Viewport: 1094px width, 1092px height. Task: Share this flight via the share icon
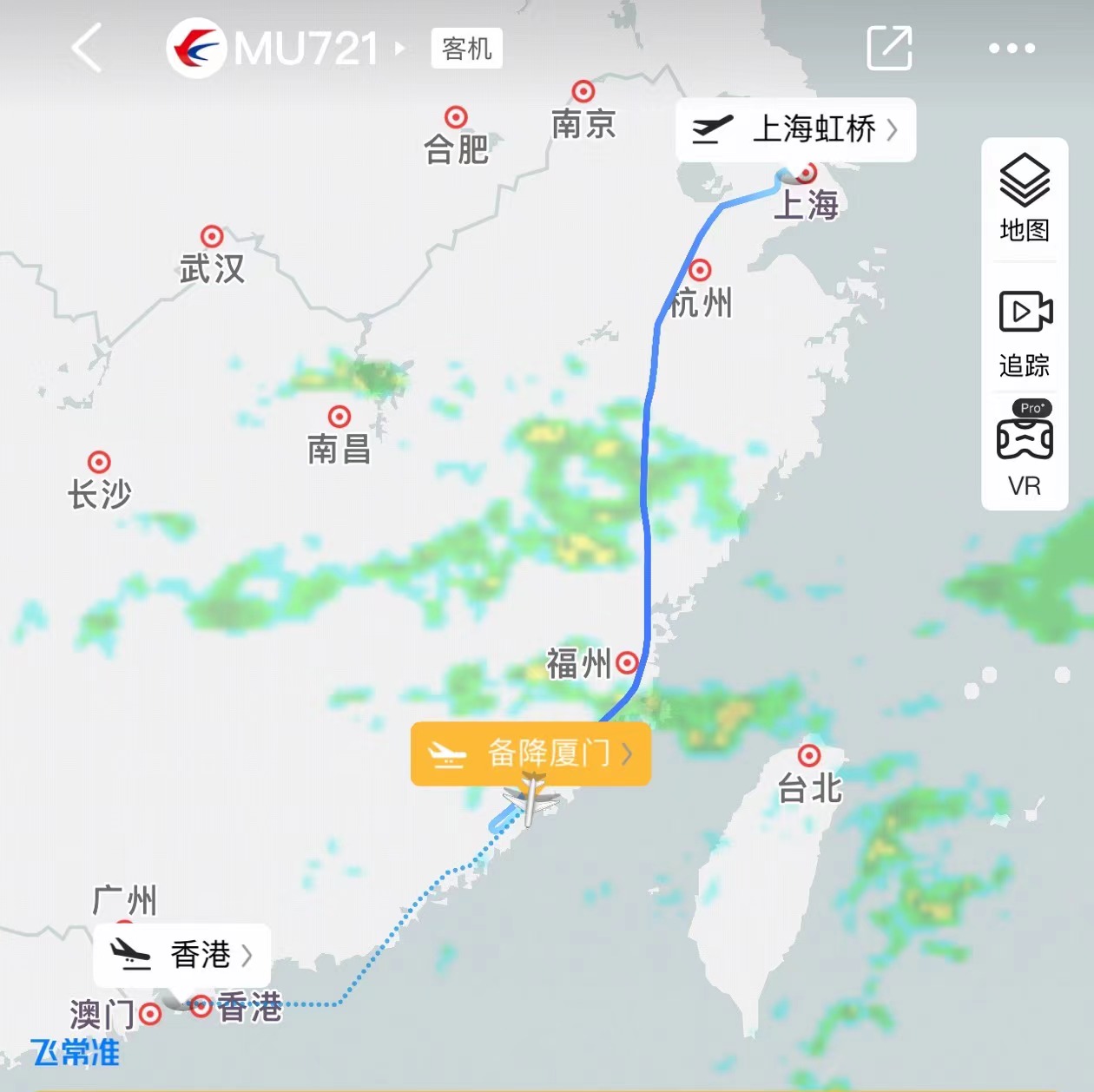[889, 48]
